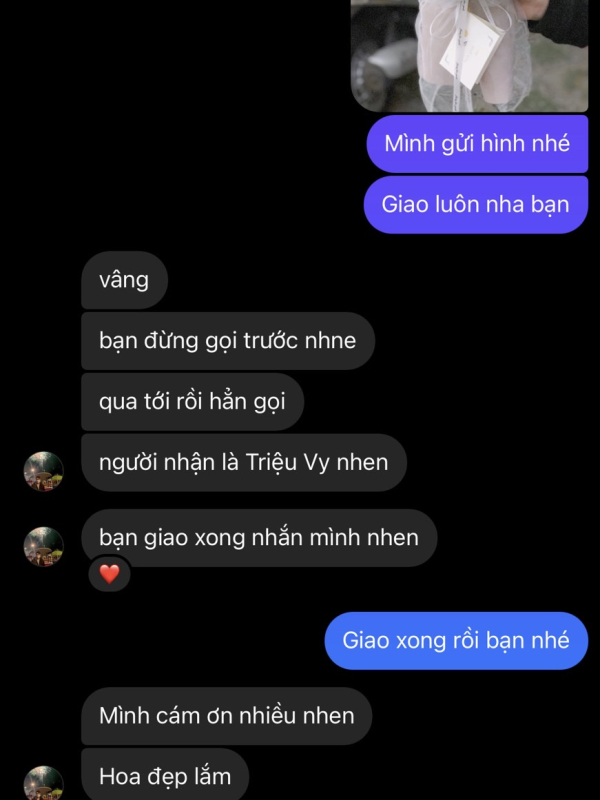
Task: Open the heart reaction under 'bạn giao xong nhắn mình nhen'
Action: coord(110,574)
